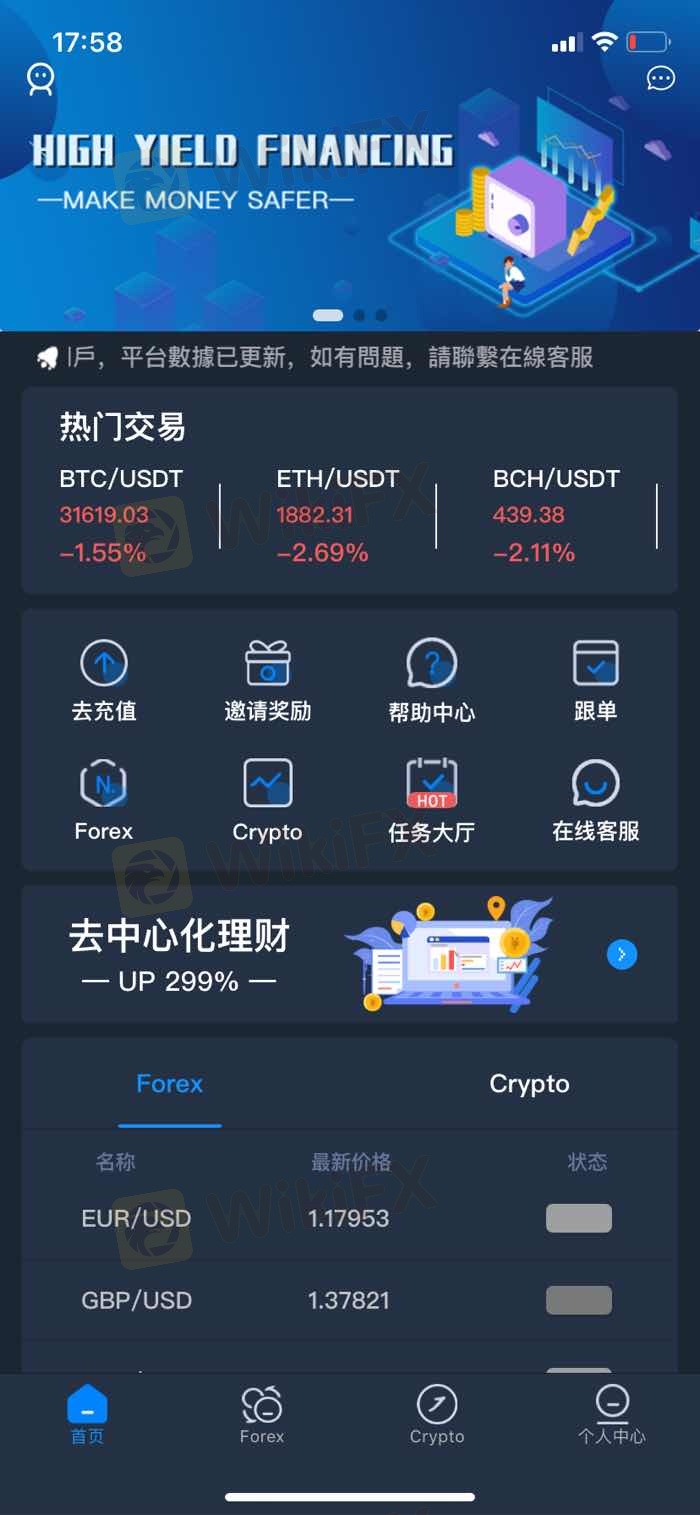Viewport: 700px width, 1515px height.
Task: Go to Crypto in bottom navigation
Action: click(437, 1415)
